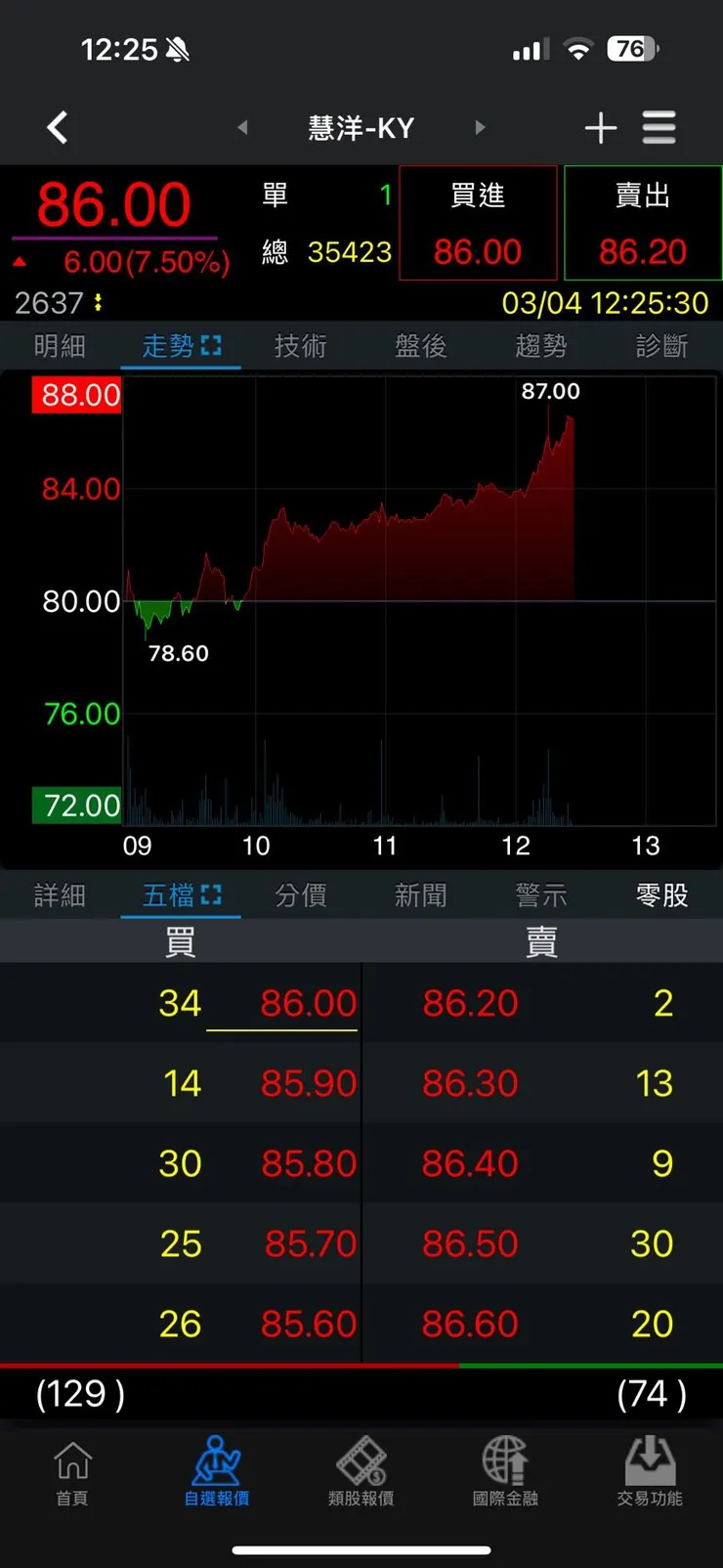Tap the 買進 buy button at 86.00
Image resolution: width=723 pixels, height=1568 pixels.
(x=478, y=224)
